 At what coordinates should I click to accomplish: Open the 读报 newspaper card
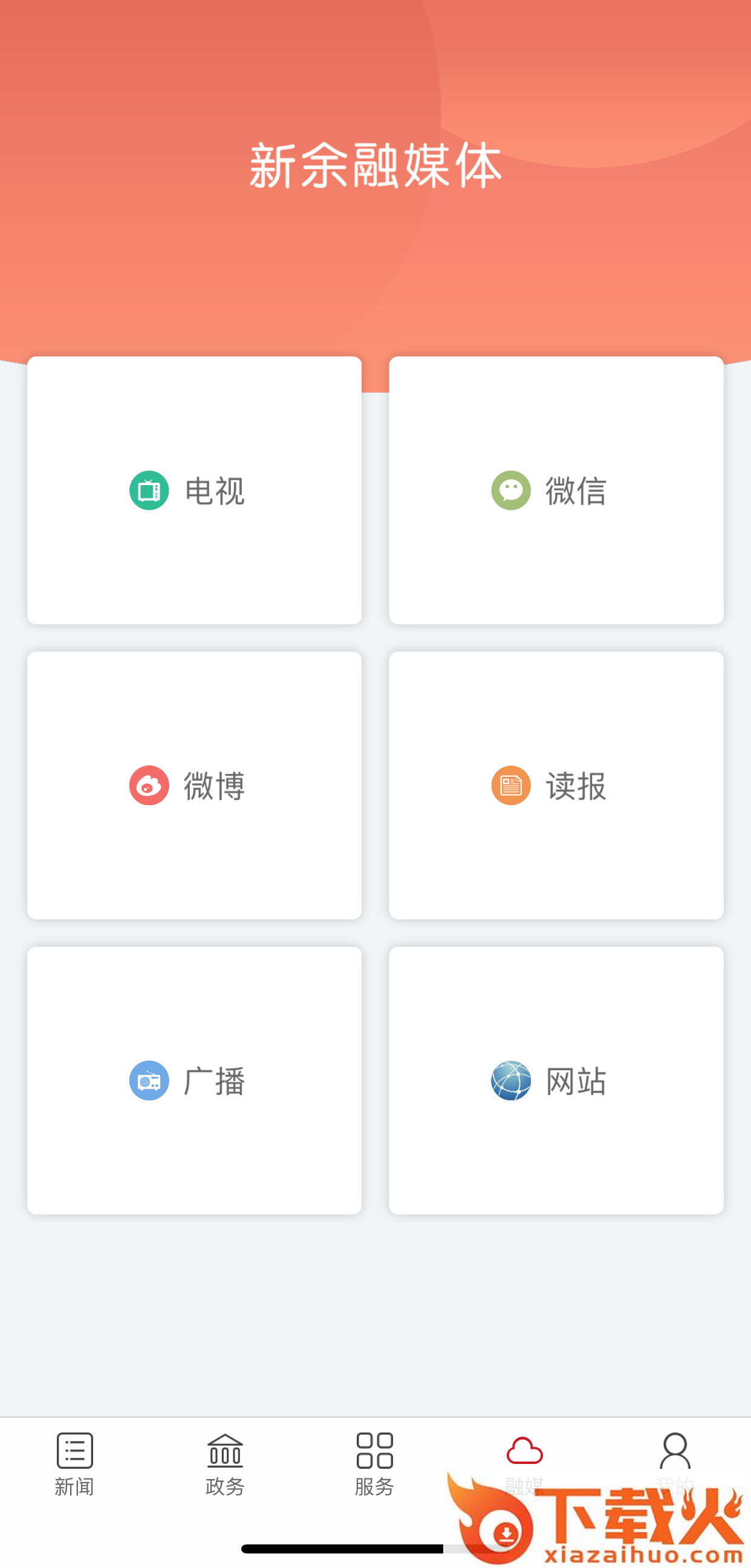[556, 785]
